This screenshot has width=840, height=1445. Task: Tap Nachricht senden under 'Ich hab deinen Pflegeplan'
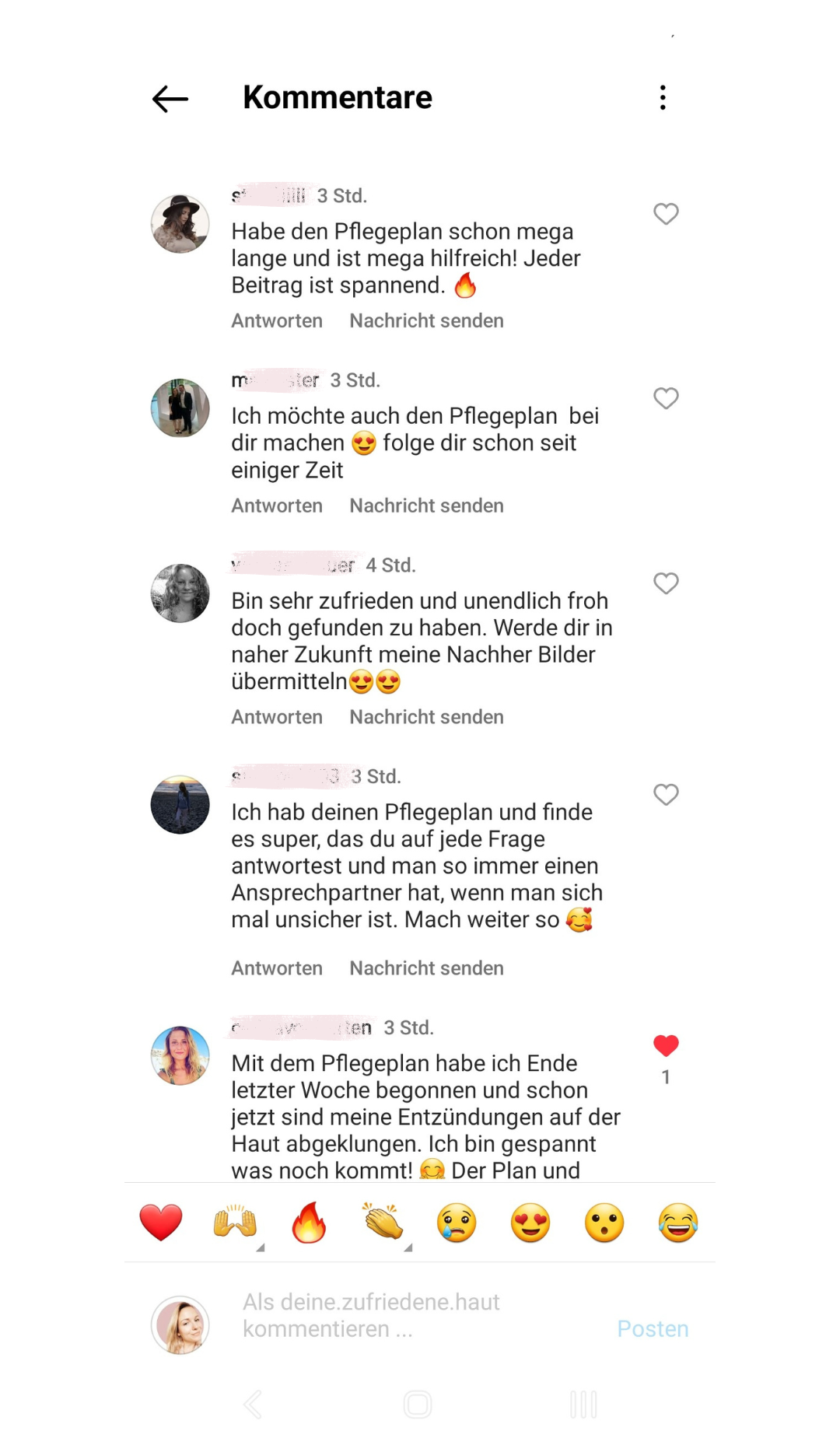click(x=426, y=968)
